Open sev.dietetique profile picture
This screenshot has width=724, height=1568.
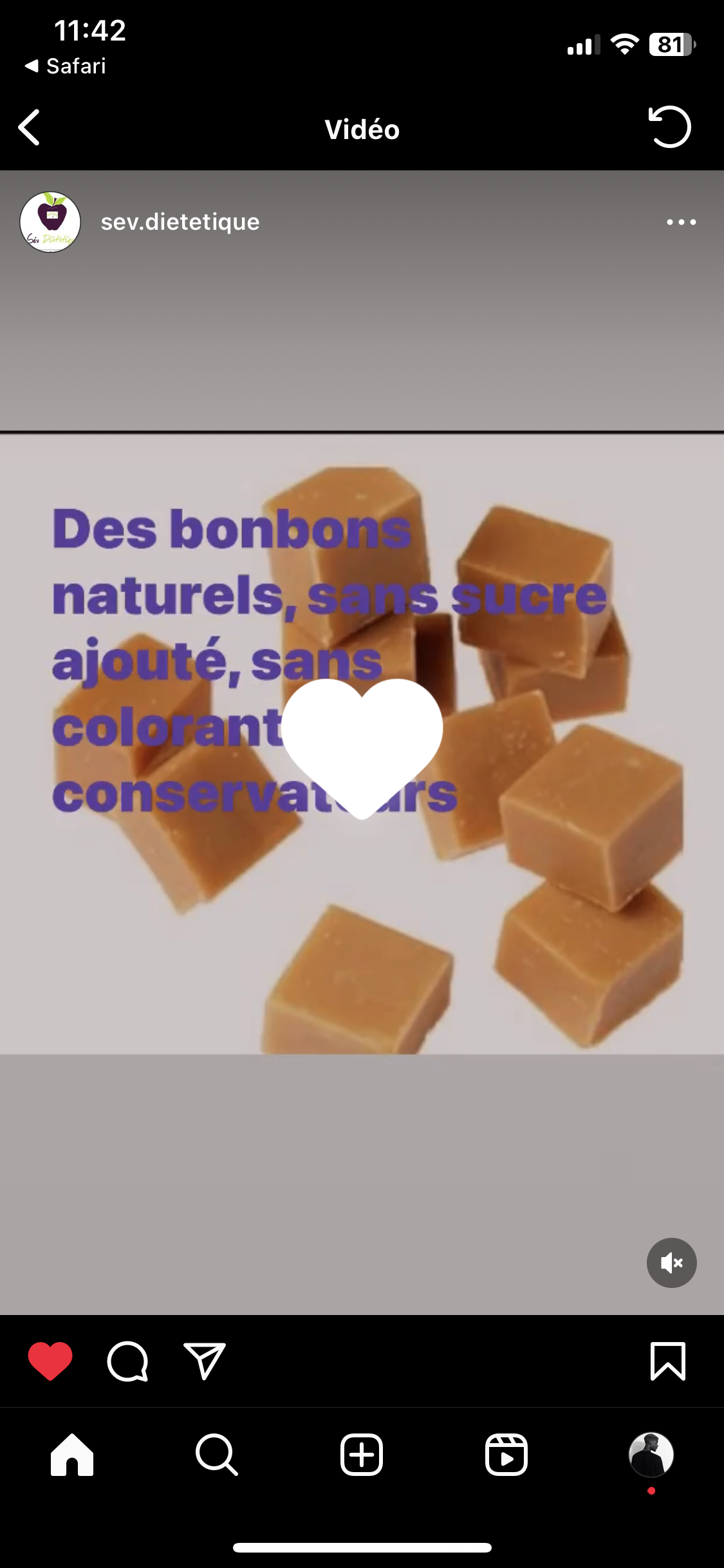coord(50,222)
